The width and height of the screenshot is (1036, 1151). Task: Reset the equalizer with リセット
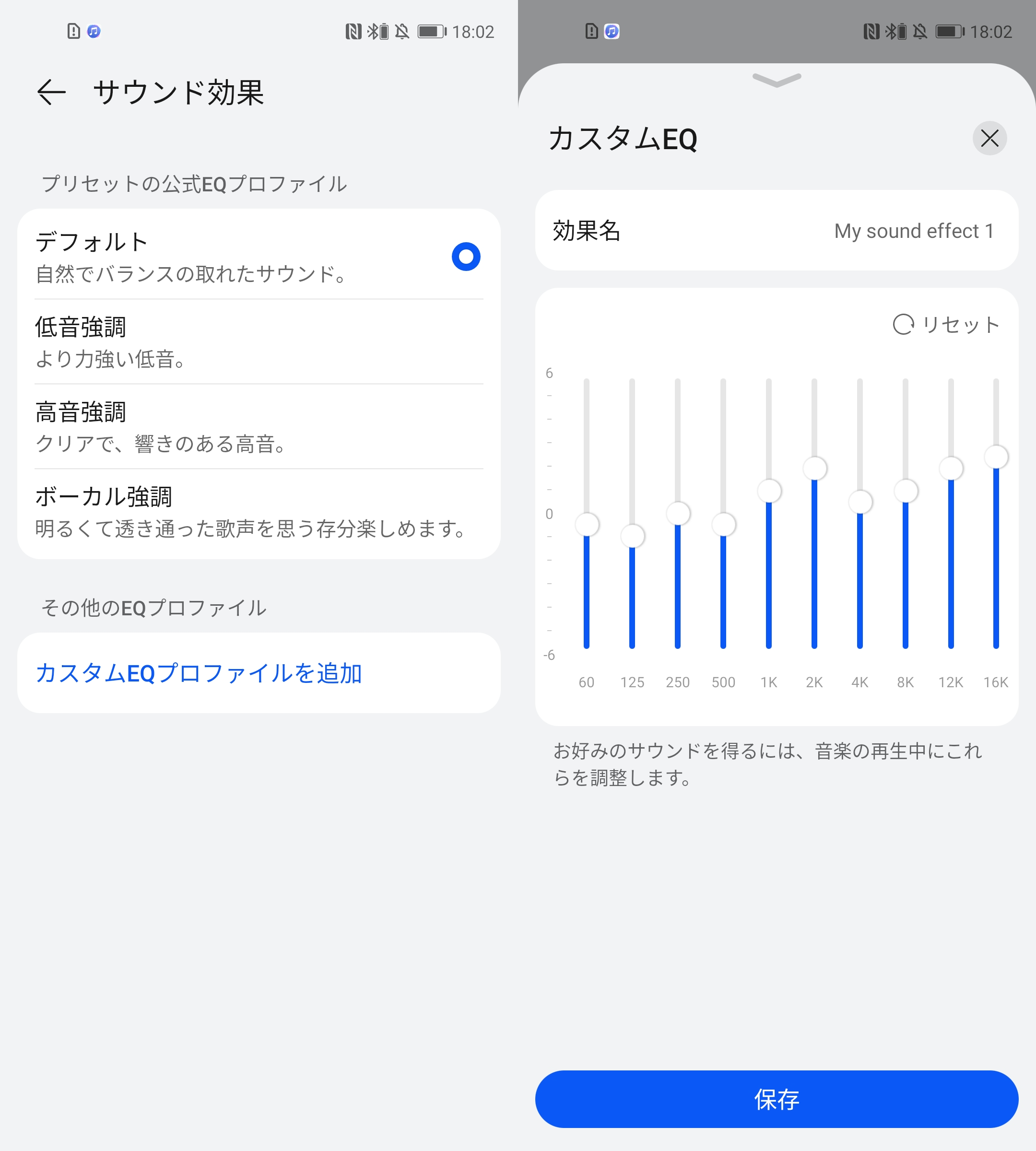click(x=946, y=325)
